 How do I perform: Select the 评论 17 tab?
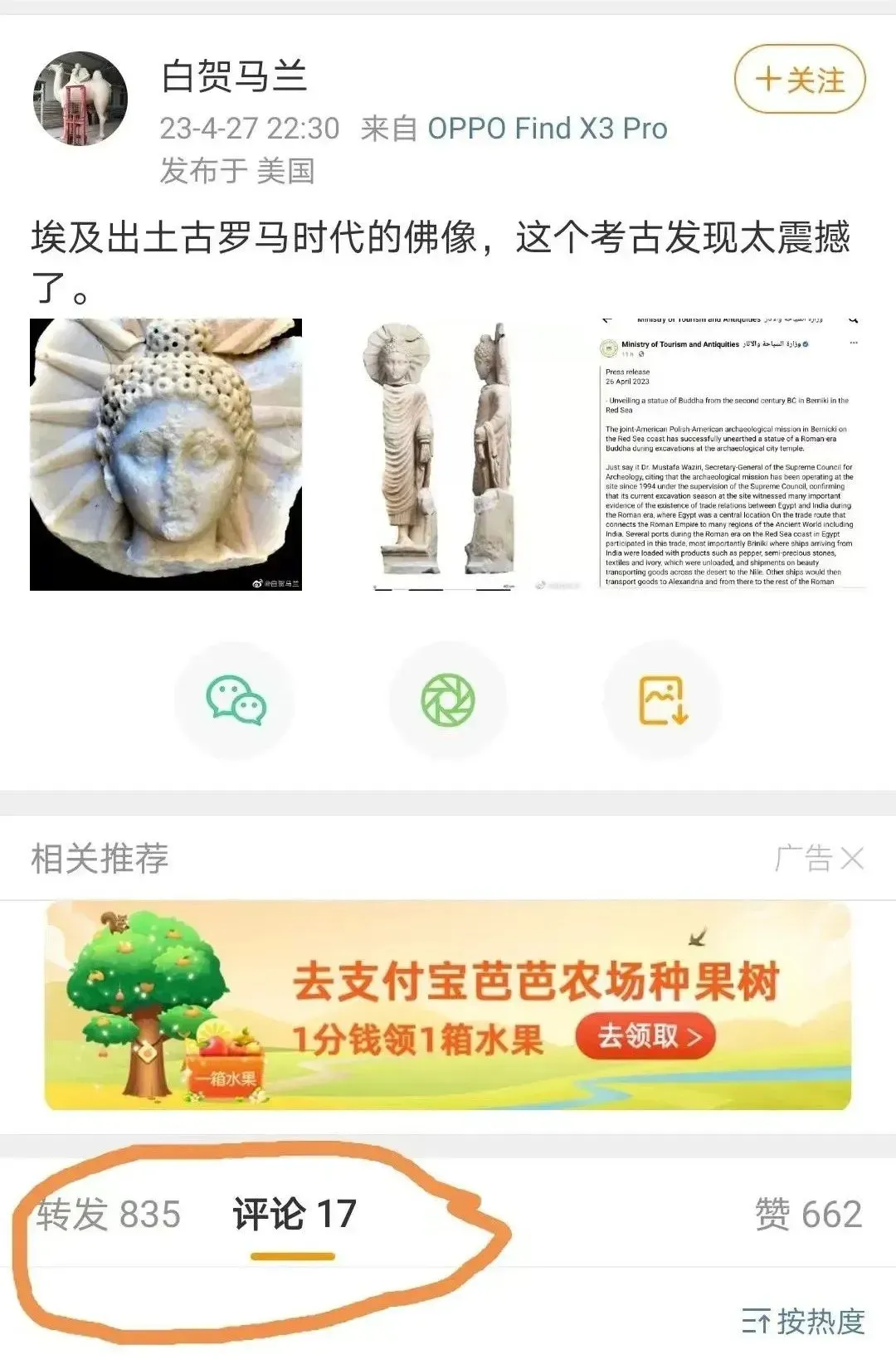294,1214
